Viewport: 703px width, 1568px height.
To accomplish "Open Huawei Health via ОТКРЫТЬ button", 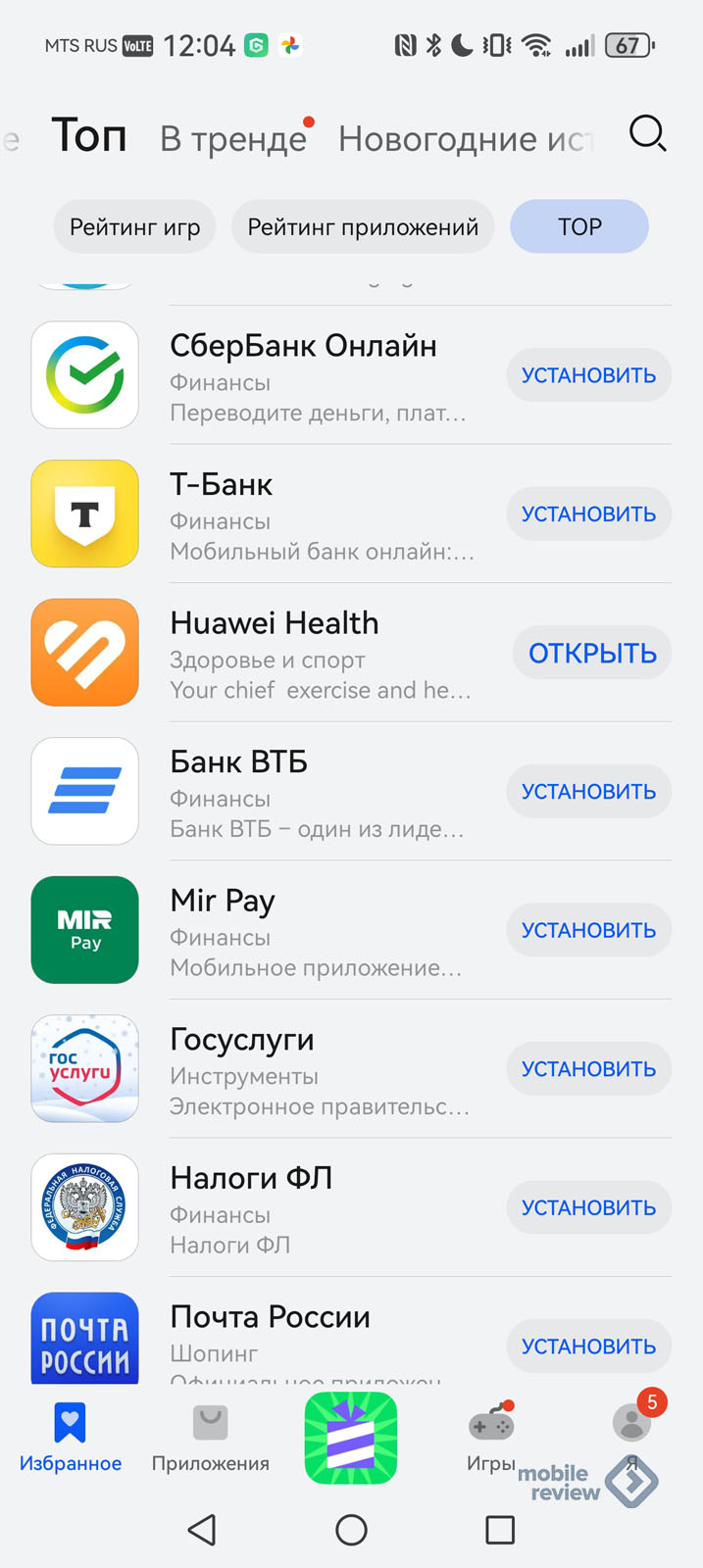I will tap(591, 654).
